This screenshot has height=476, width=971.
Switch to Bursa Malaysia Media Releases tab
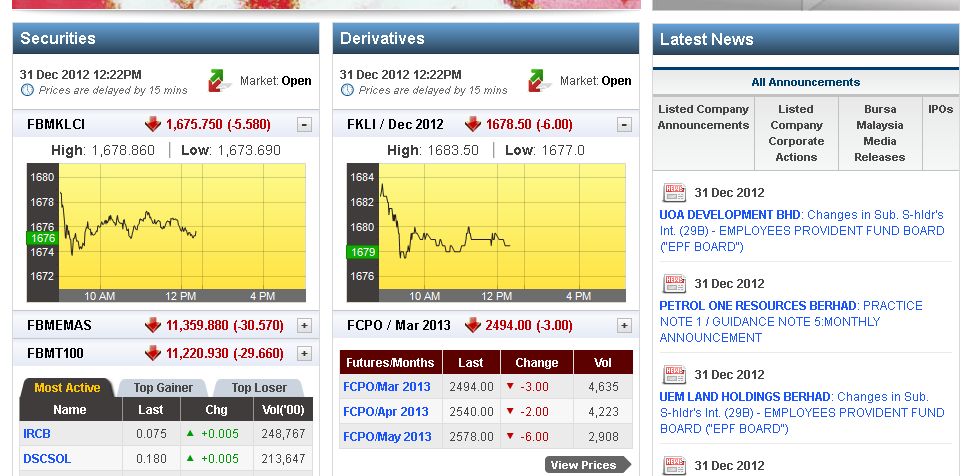click(879, 133)
